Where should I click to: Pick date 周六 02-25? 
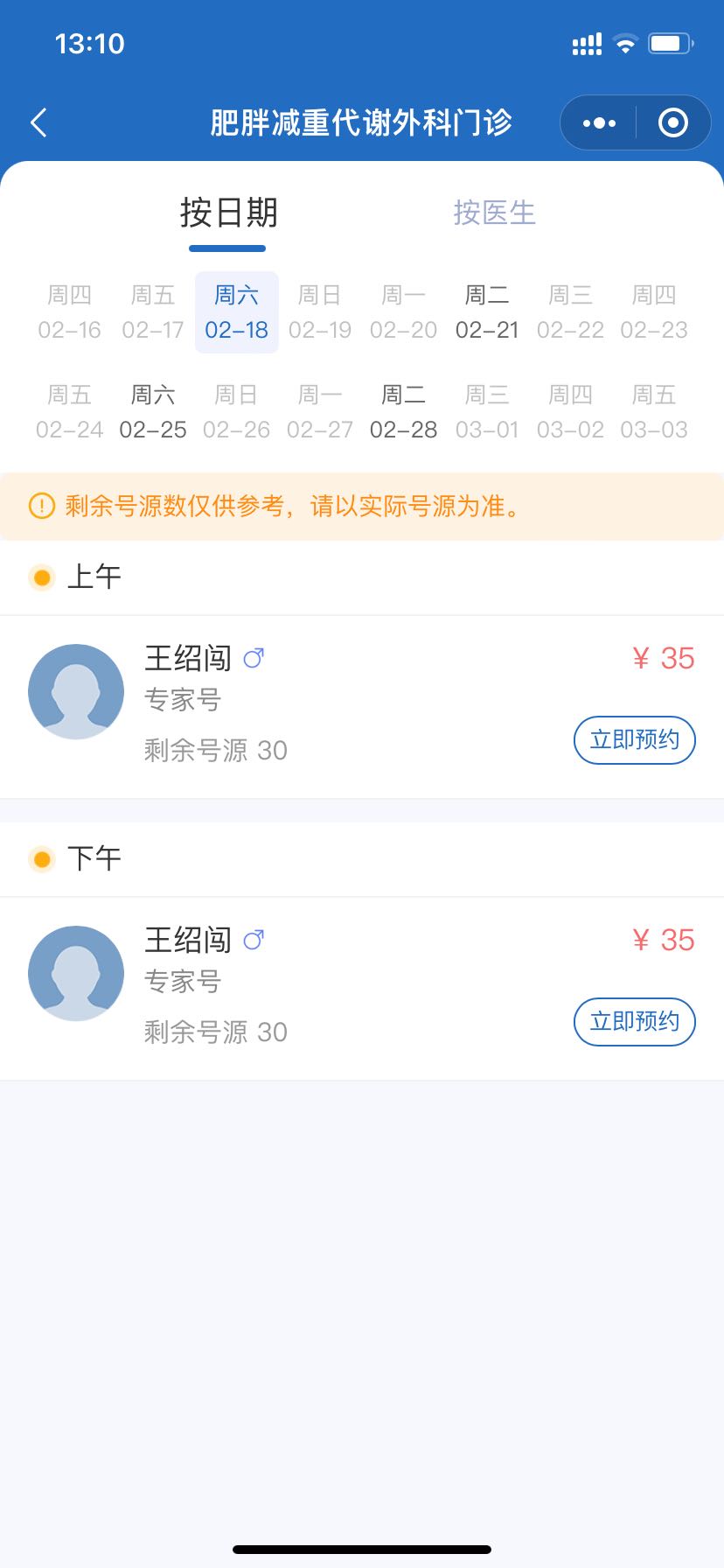(x=153, y=412)
